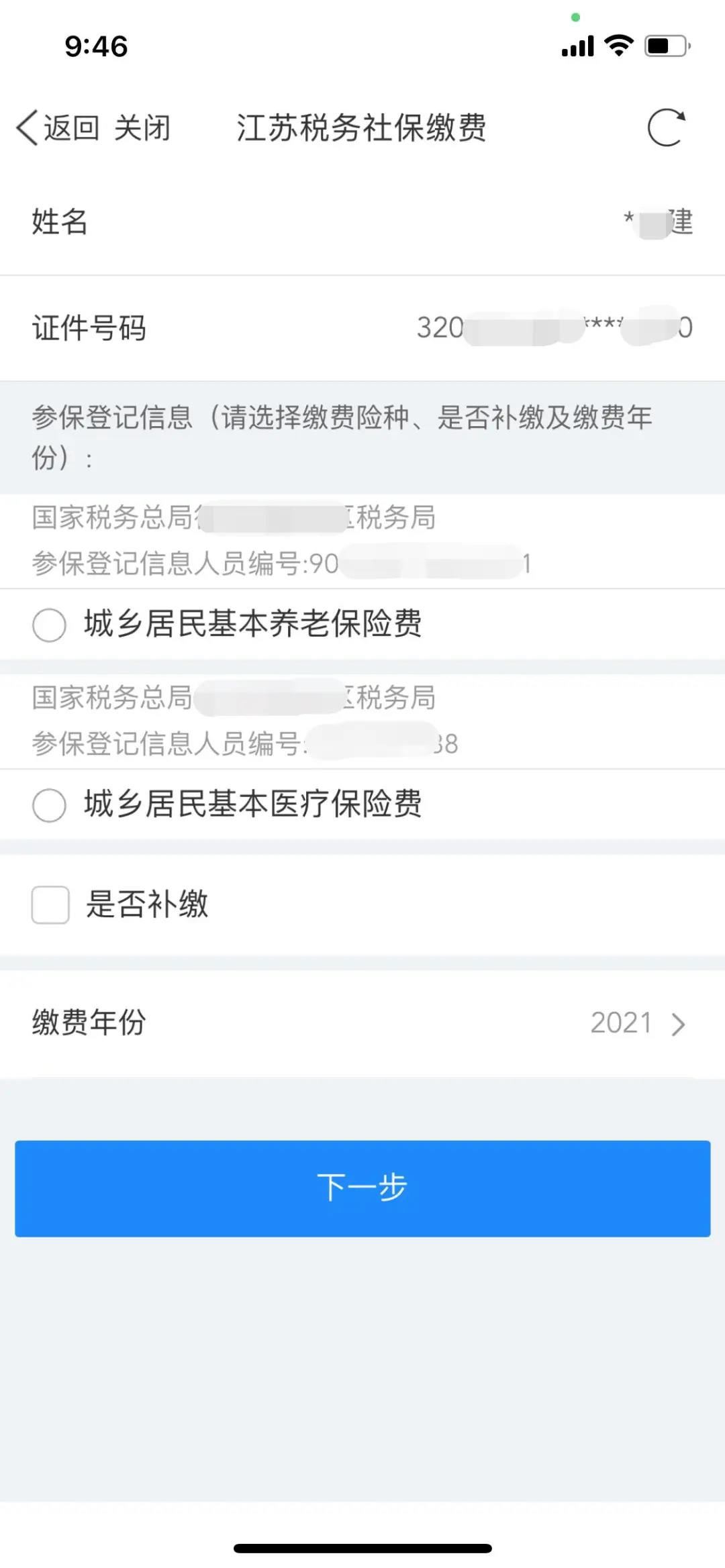Check the 是否补缴 box
The width and height of the screenshot is (725, 1568).
pyautogui.click(x=50, y=904)
